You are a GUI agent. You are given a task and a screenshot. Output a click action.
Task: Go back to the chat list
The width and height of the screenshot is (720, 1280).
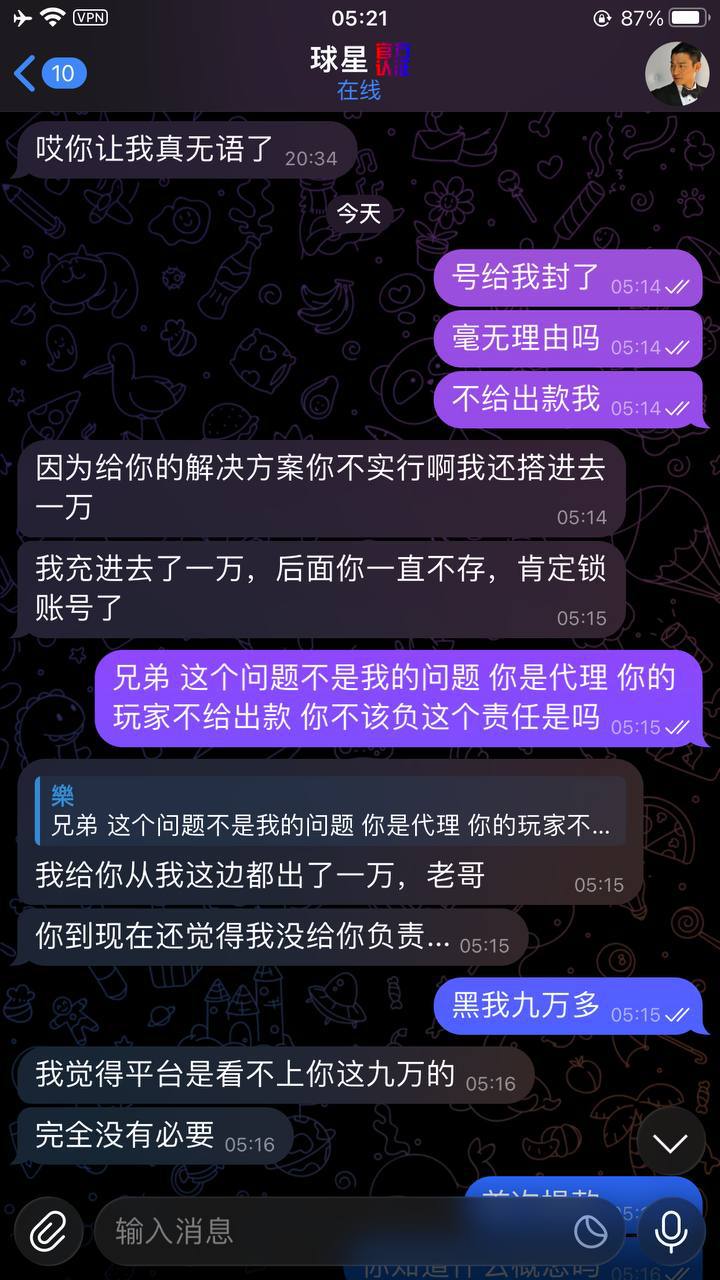click(48, 73)
